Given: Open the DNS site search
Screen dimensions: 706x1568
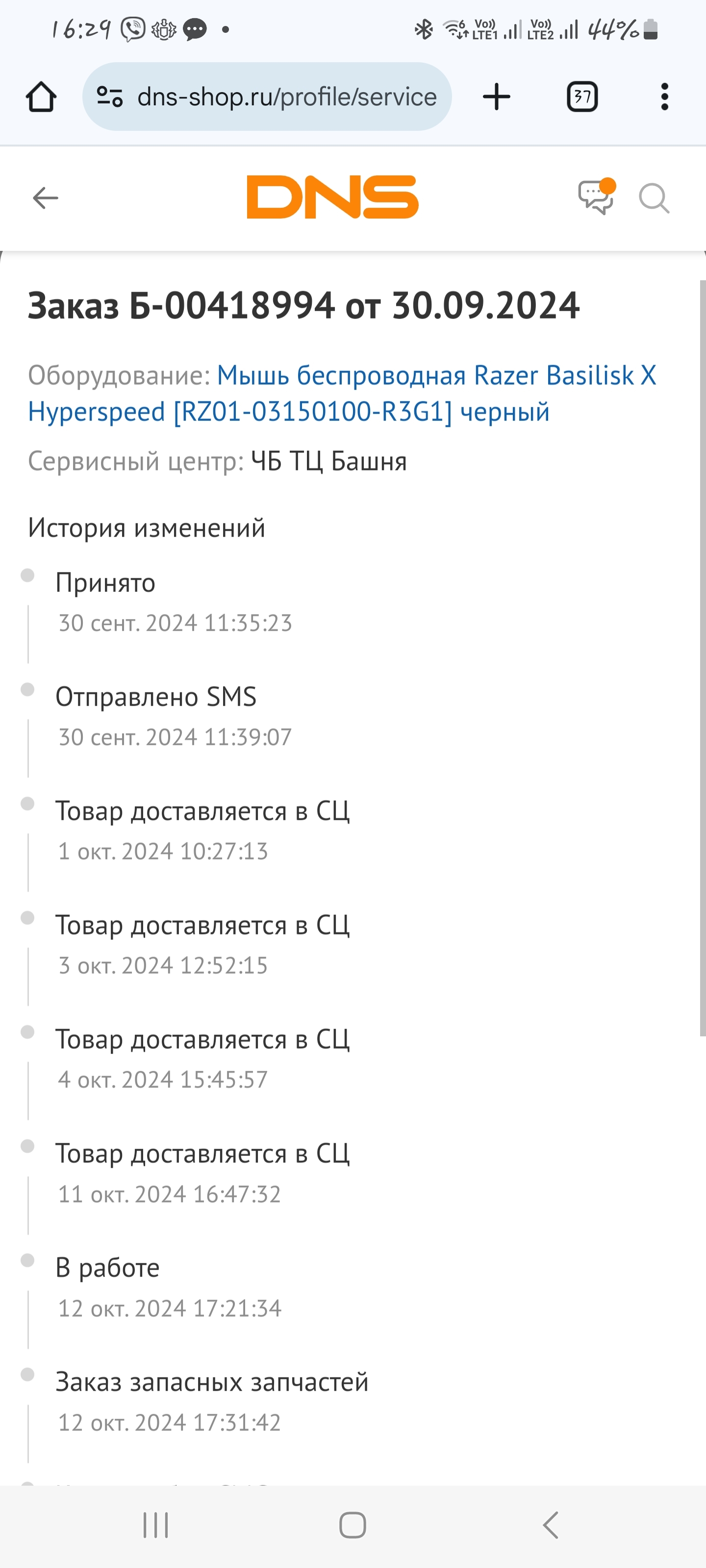Looking at the screenshot, I should click(x=654, y=198).
